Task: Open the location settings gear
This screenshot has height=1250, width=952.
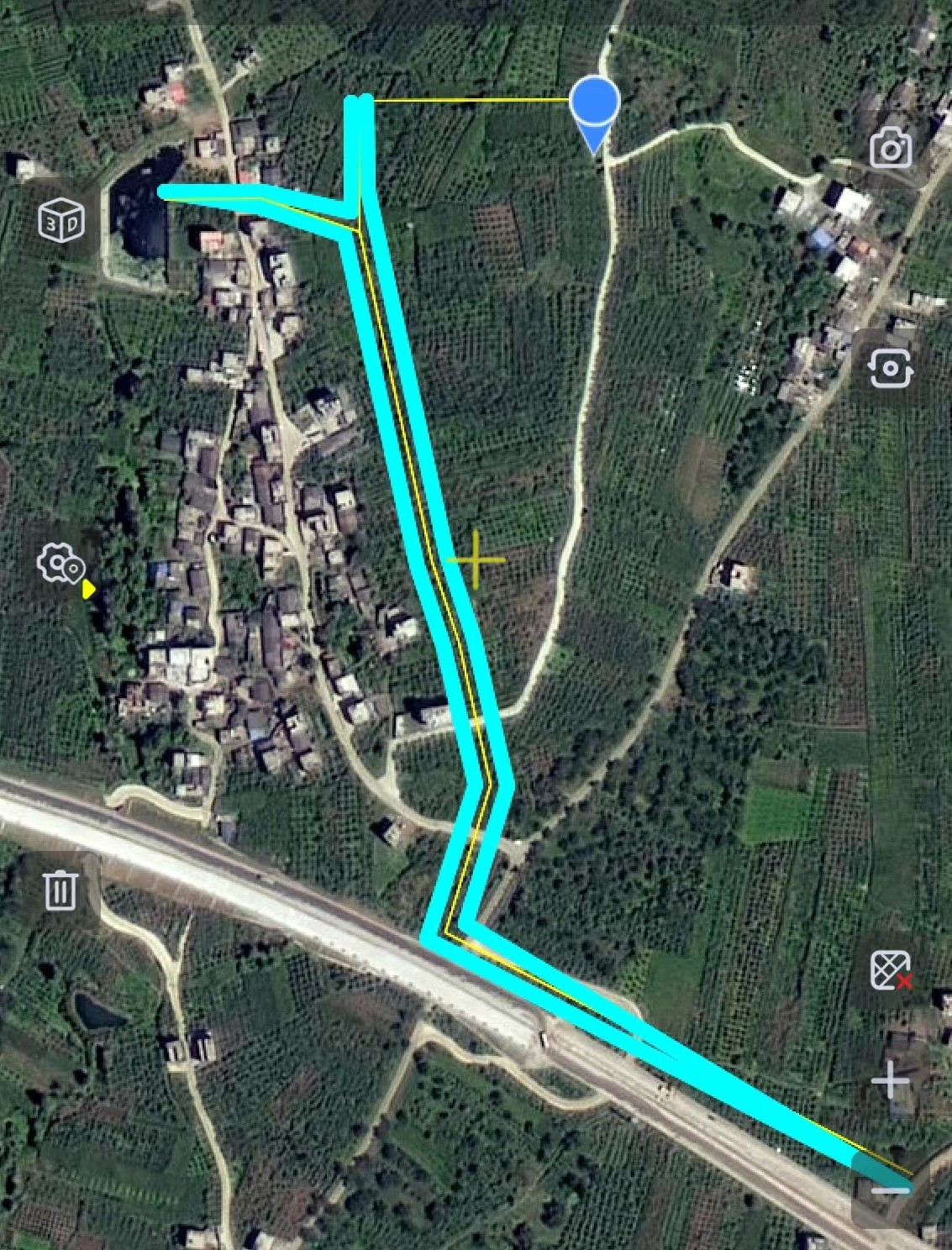Action: coord(60,564)
